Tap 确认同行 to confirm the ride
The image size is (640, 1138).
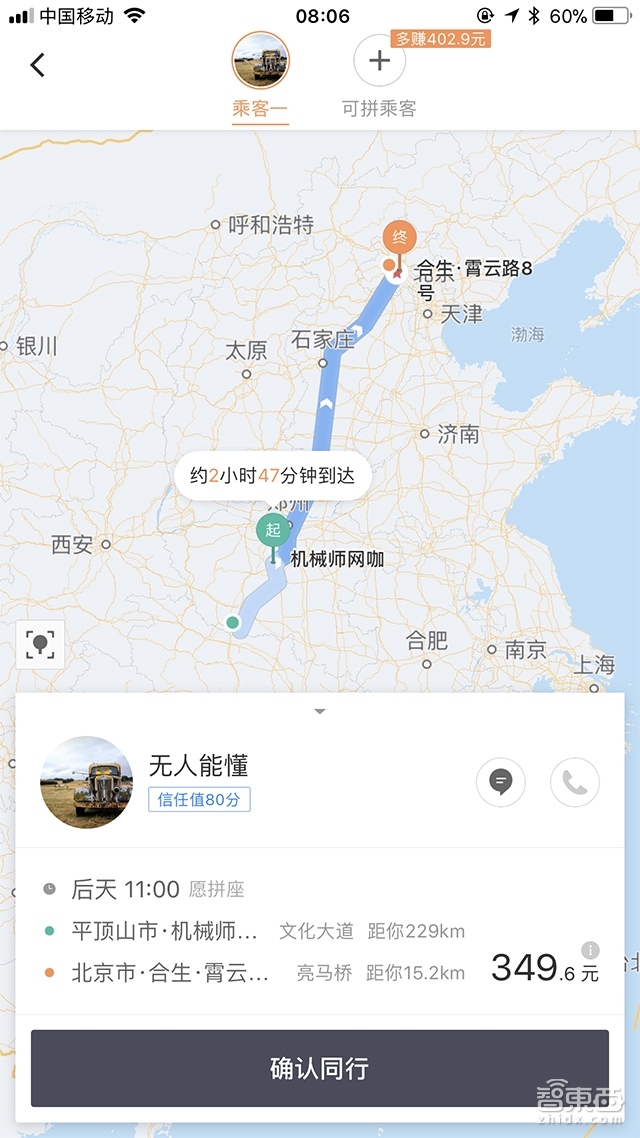click(x=320, y=1068)
